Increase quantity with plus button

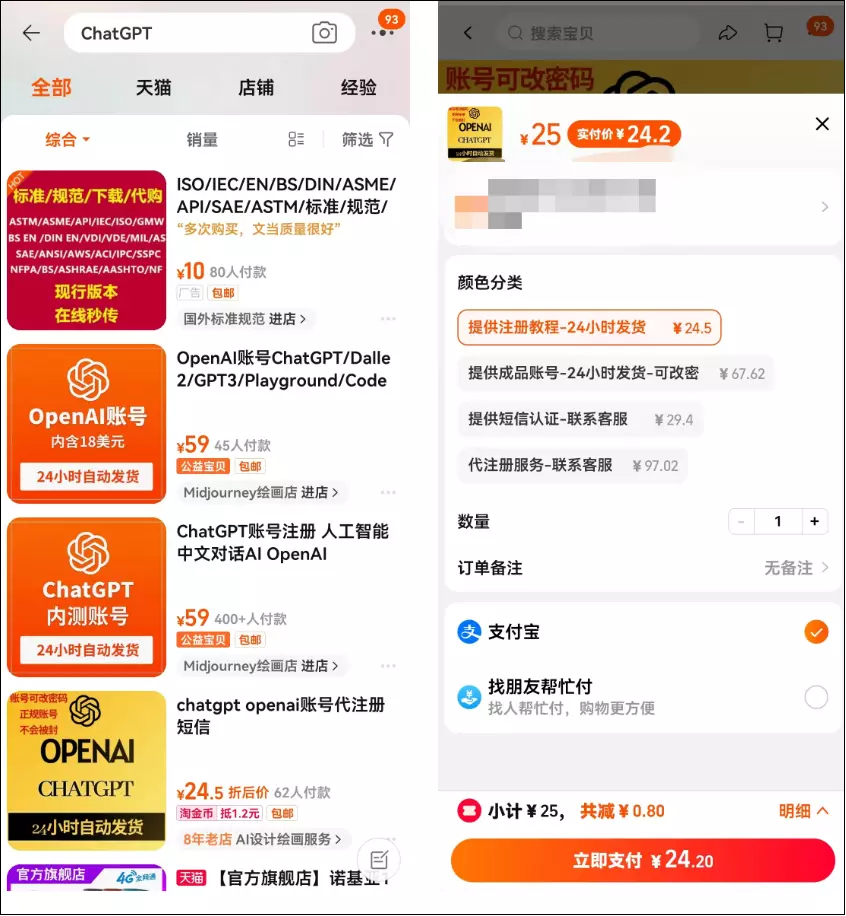pyautogui.click(x=815, y=521)
